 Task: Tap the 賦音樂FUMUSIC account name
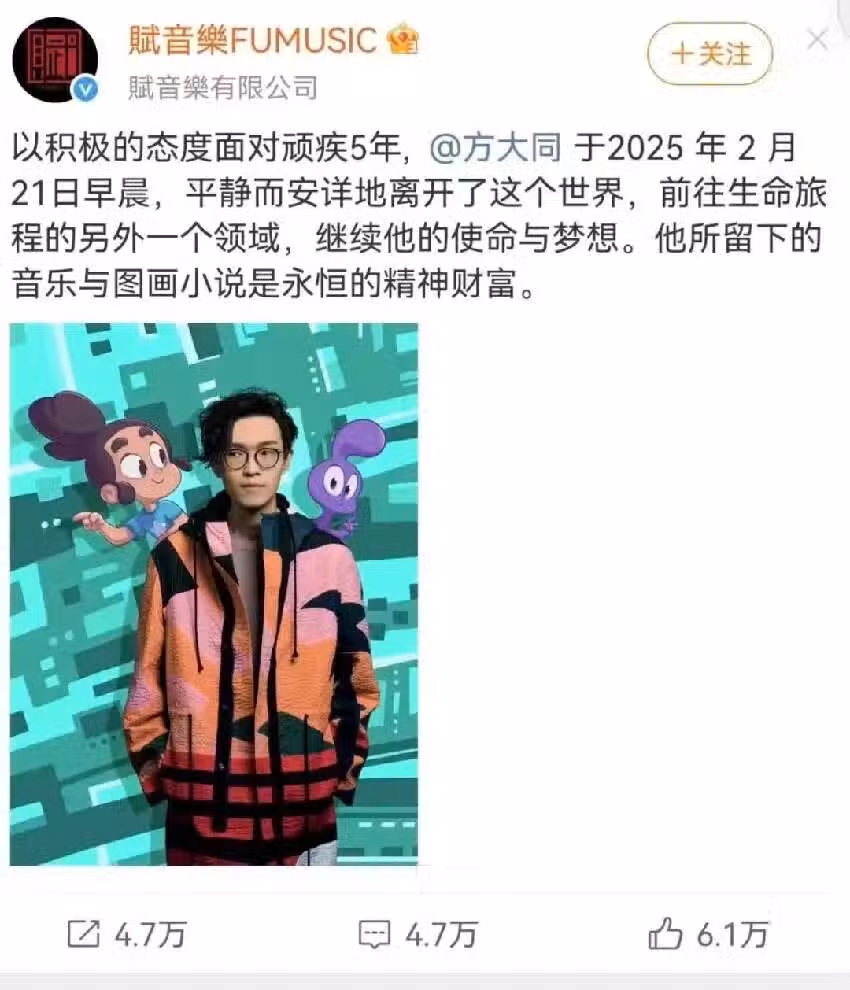tap(252, 40)
